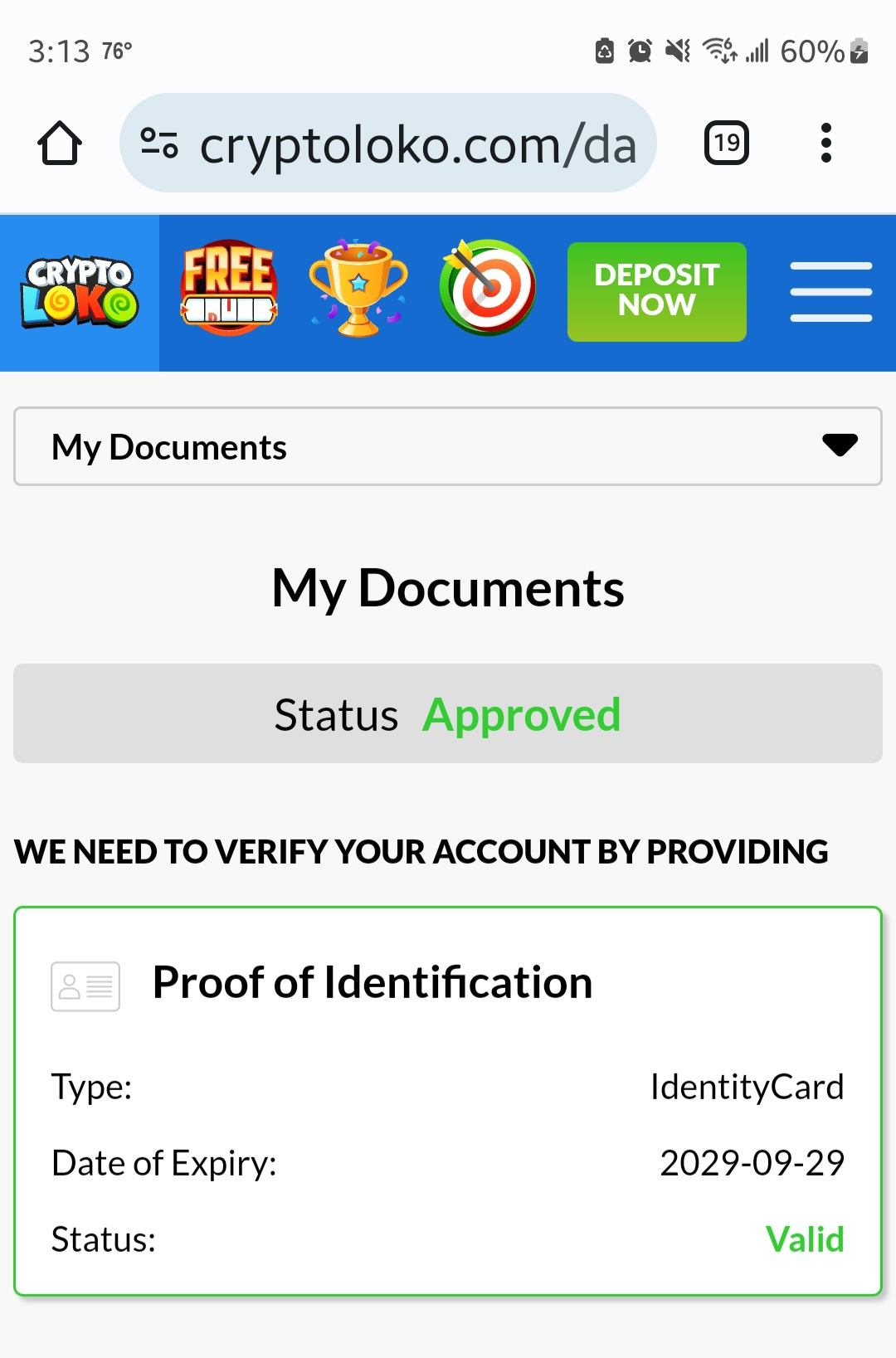
Task: Go to the browser home page
Action: click(60, 144)
